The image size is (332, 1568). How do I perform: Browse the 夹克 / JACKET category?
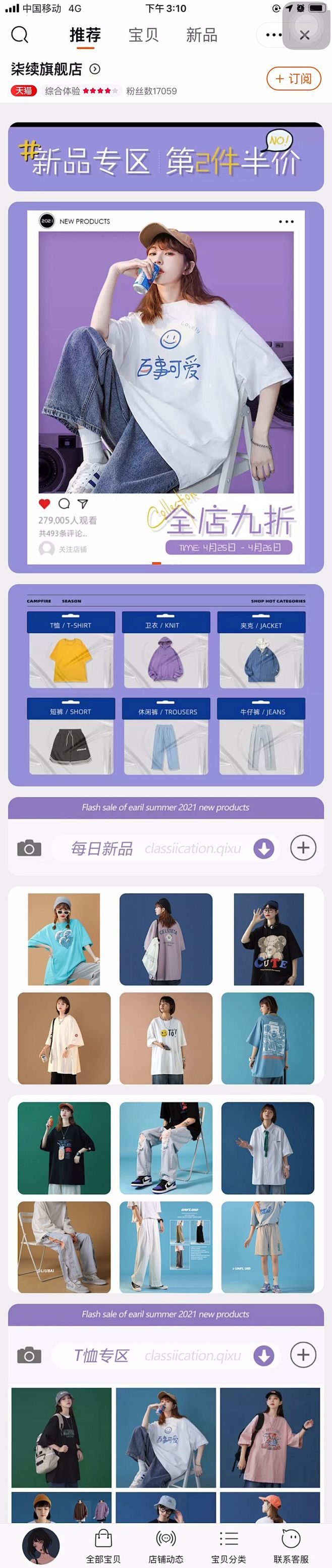[x=261, y=650]
